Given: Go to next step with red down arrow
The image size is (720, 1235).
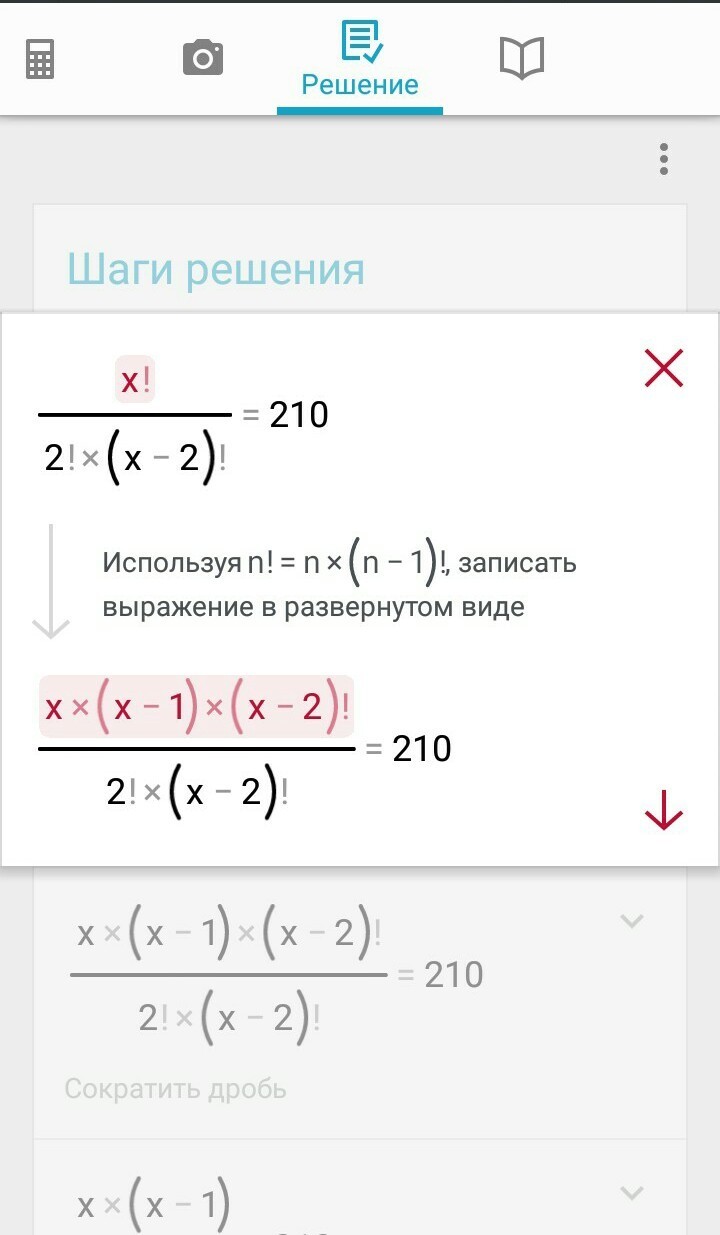Looking at the screenshot, I should click(664, 809).
